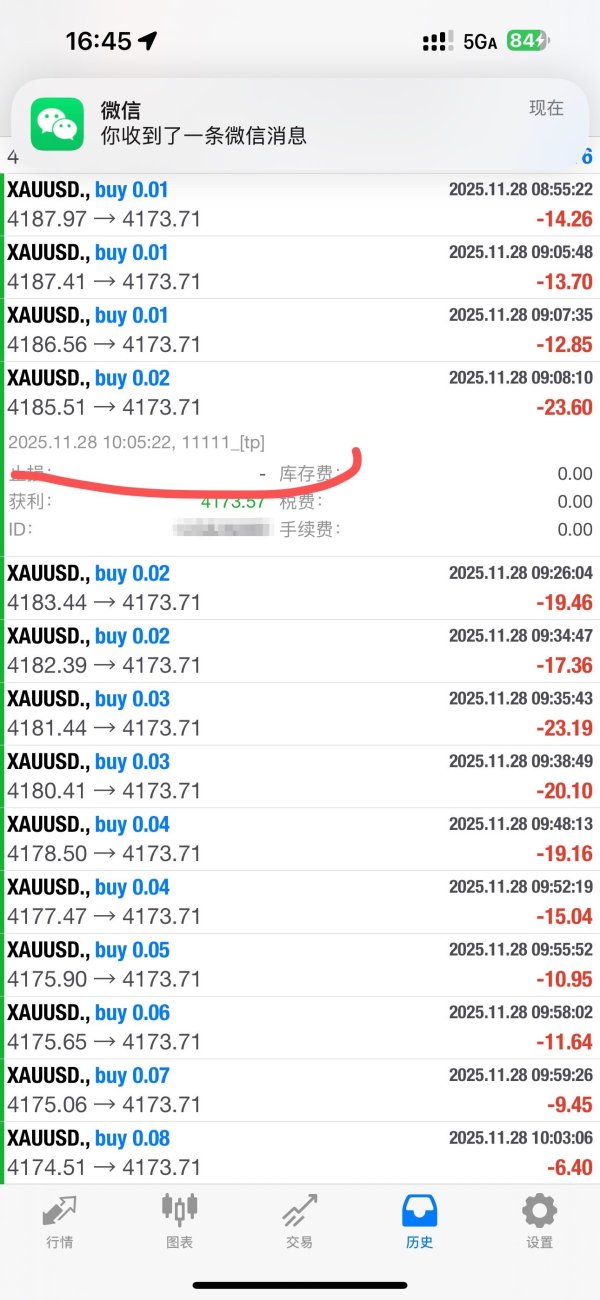
Task: Expand the trade with -12.85 loss
Action: pyautogui.click(x=300, y=330)
